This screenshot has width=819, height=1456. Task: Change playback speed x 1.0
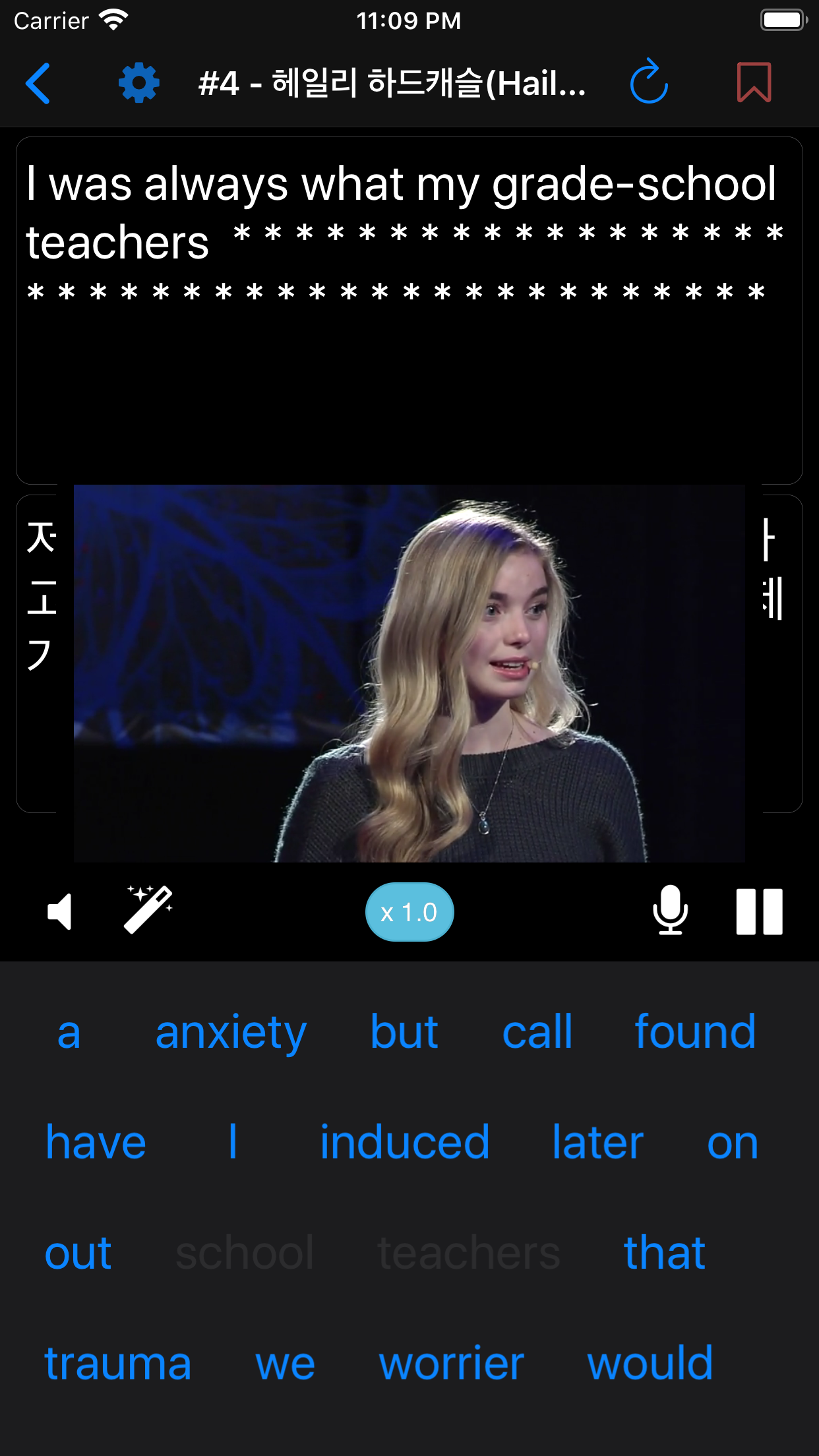click(x=409, y=912)
